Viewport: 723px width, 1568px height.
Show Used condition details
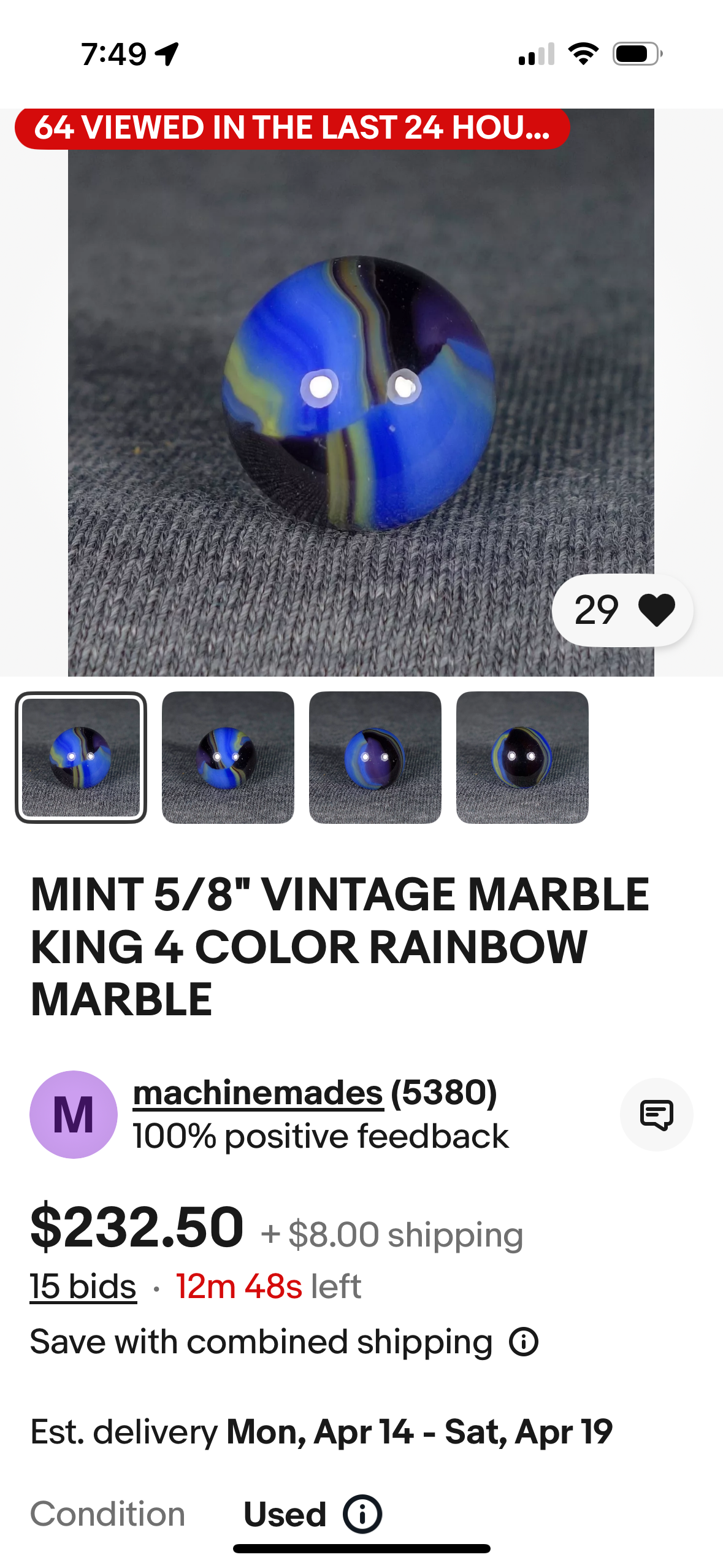[x=362, y=1514]
